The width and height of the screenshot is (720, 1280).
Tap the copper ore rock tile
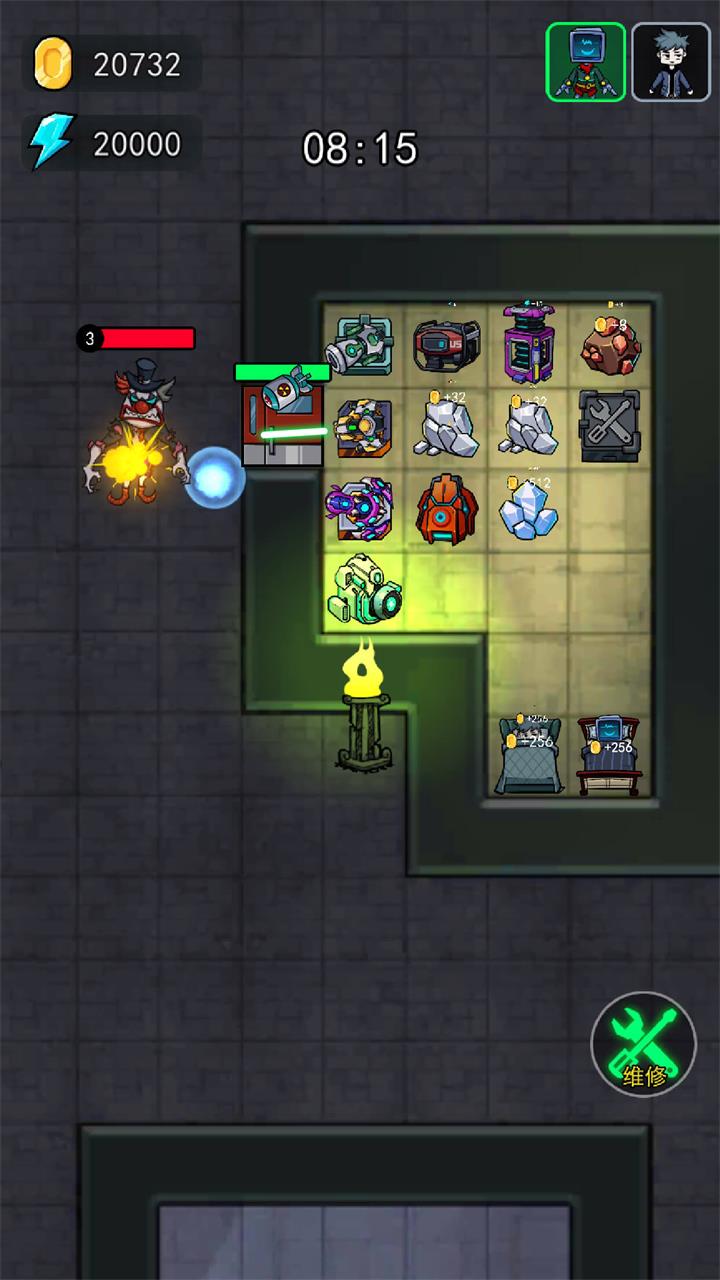pyautogui.click(x=610, y=345)
